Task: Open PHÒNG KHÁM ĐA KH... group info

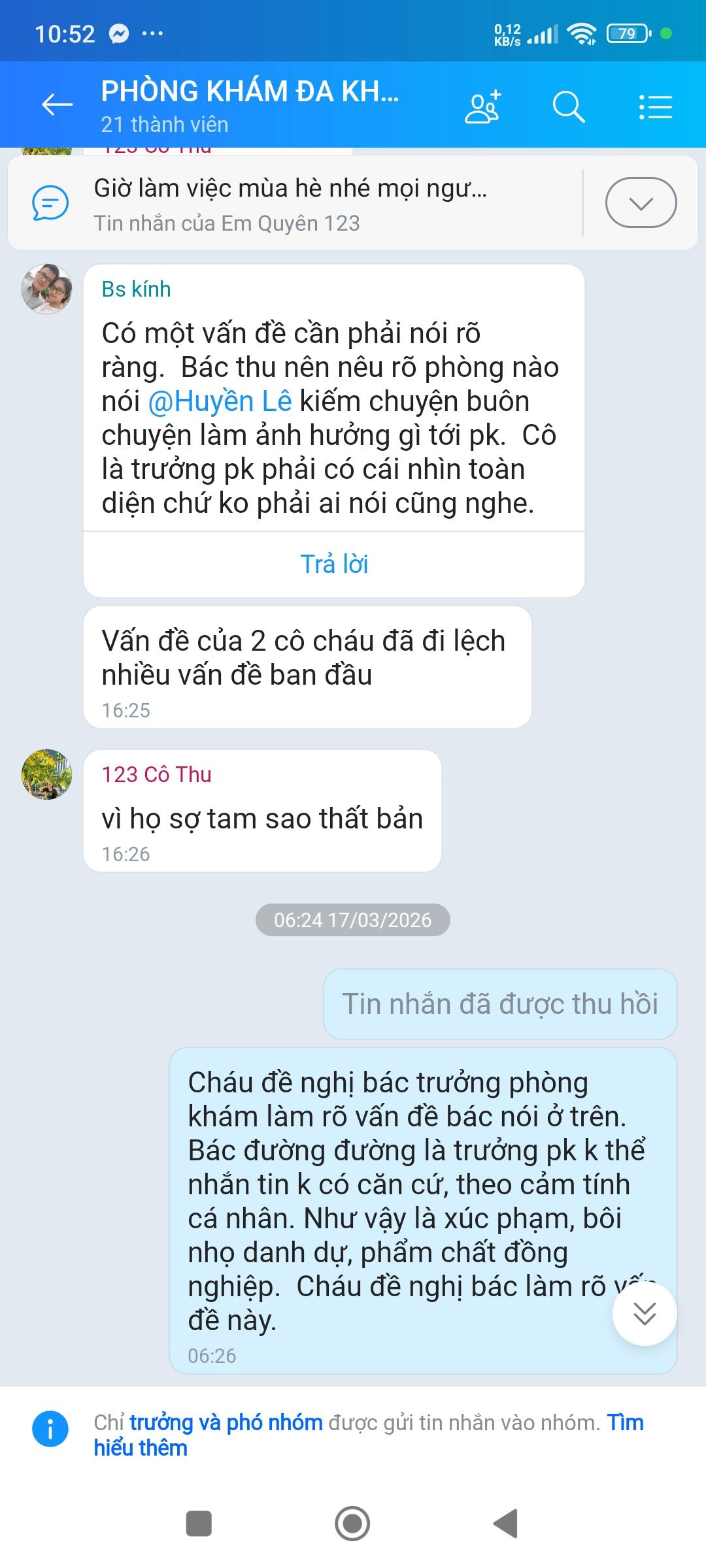Action: [x=250, y=105]
